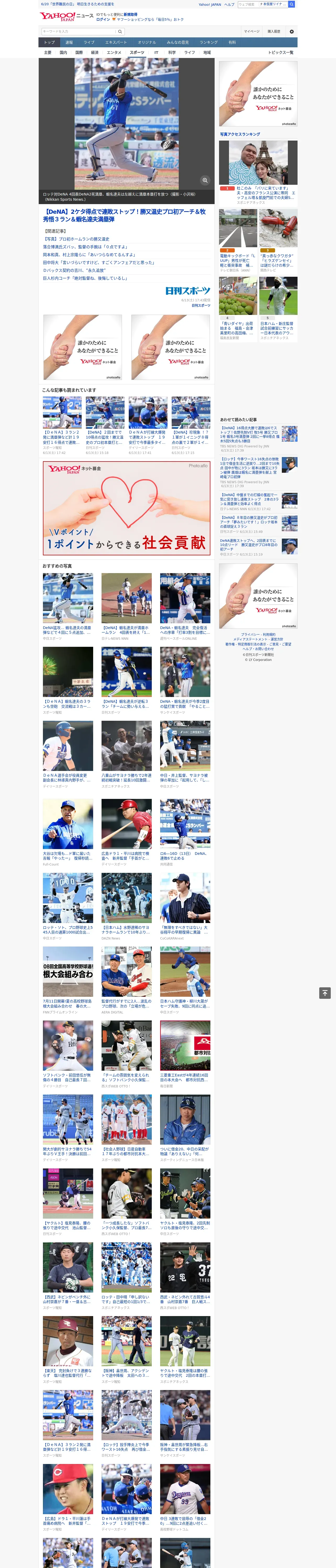Open related link 【写真】プロ初ホームランの勝又温史
Image resolution: width=336 pixels, height=1568 pixels.
click(x=76, y=239)
